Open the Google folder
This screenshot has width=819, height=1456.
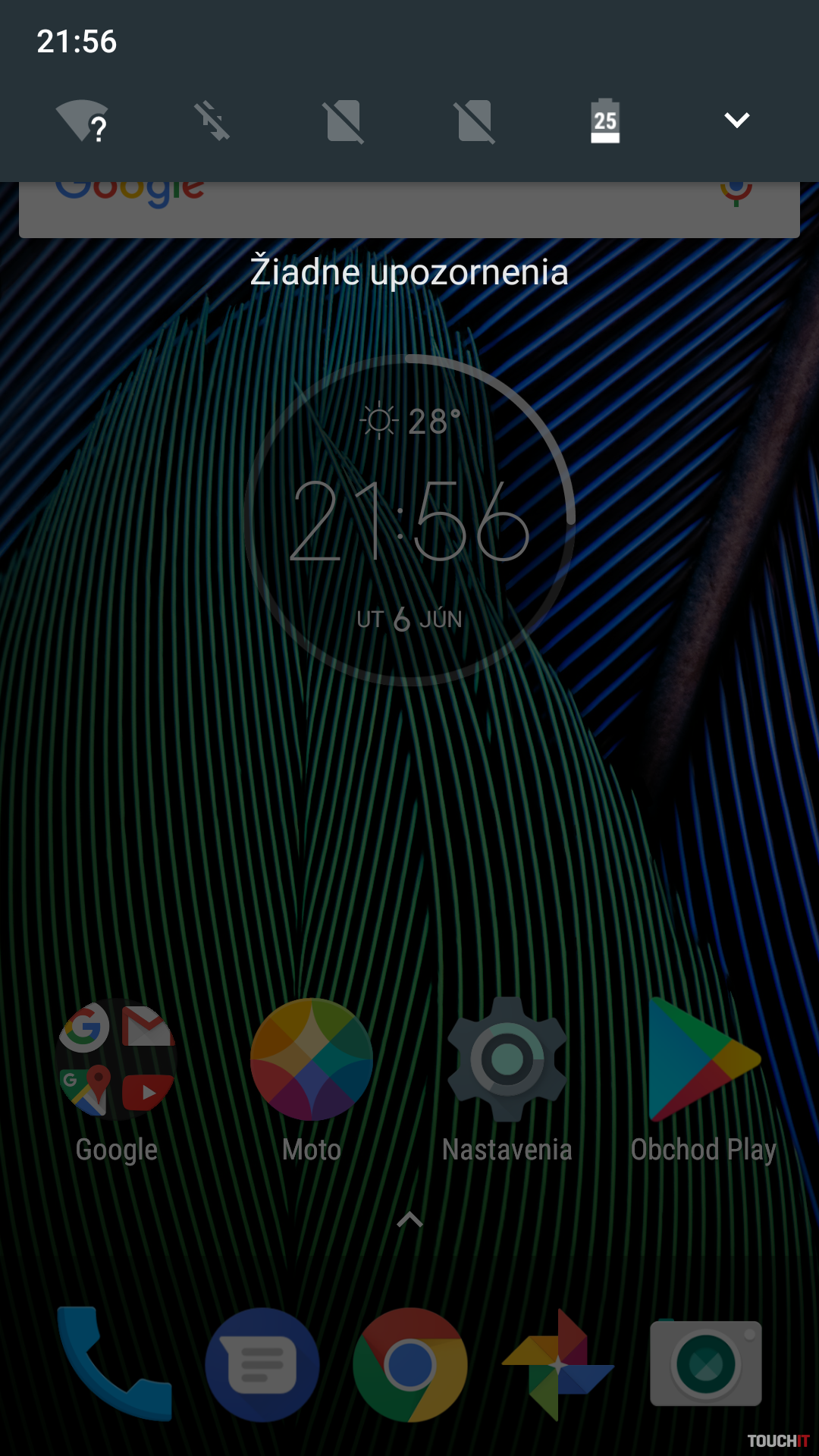(116, 1060)
